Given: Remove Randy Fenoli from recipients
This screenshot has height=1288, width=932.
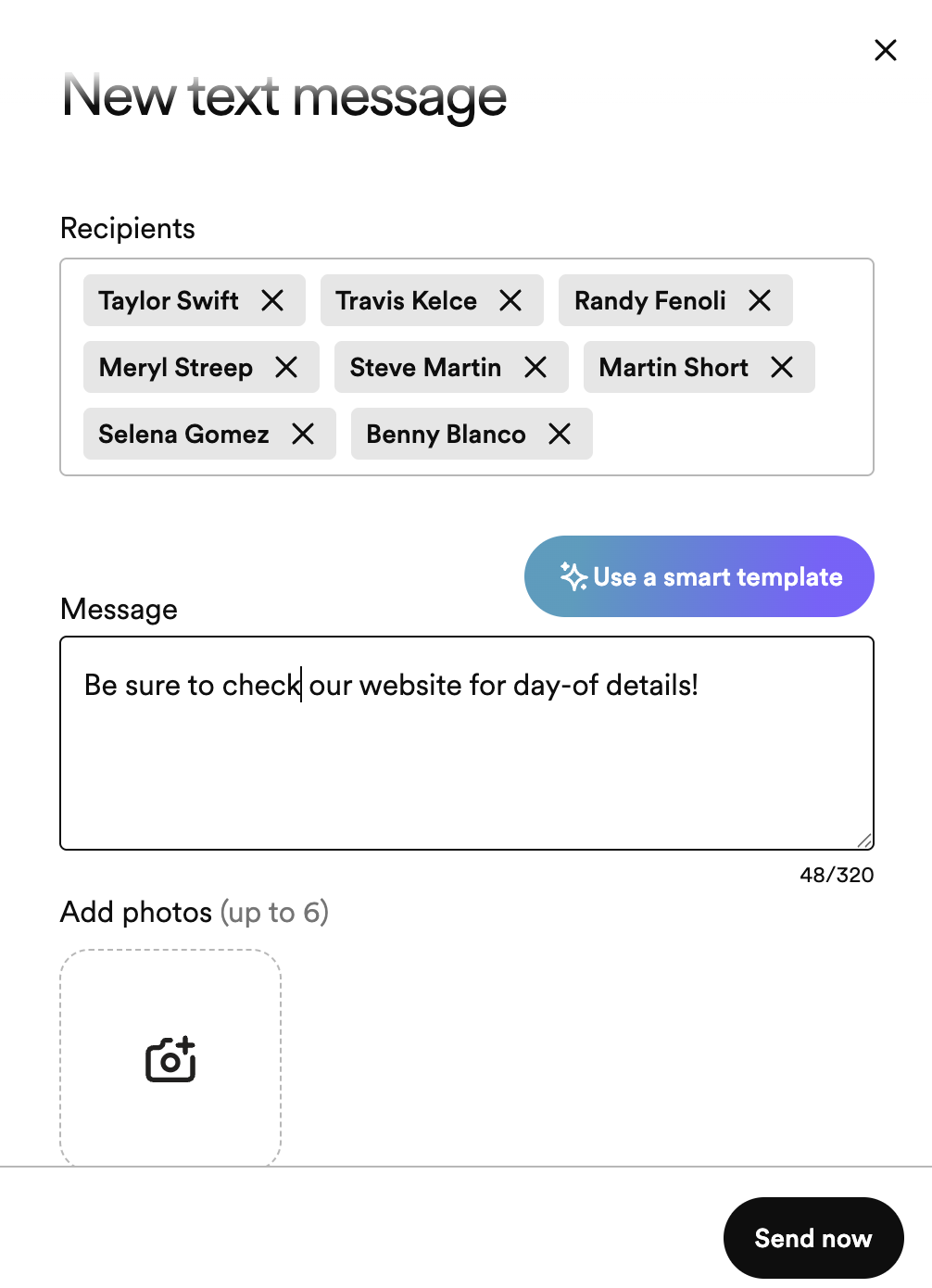Looking at the screenshot, I should click(760, 300).
